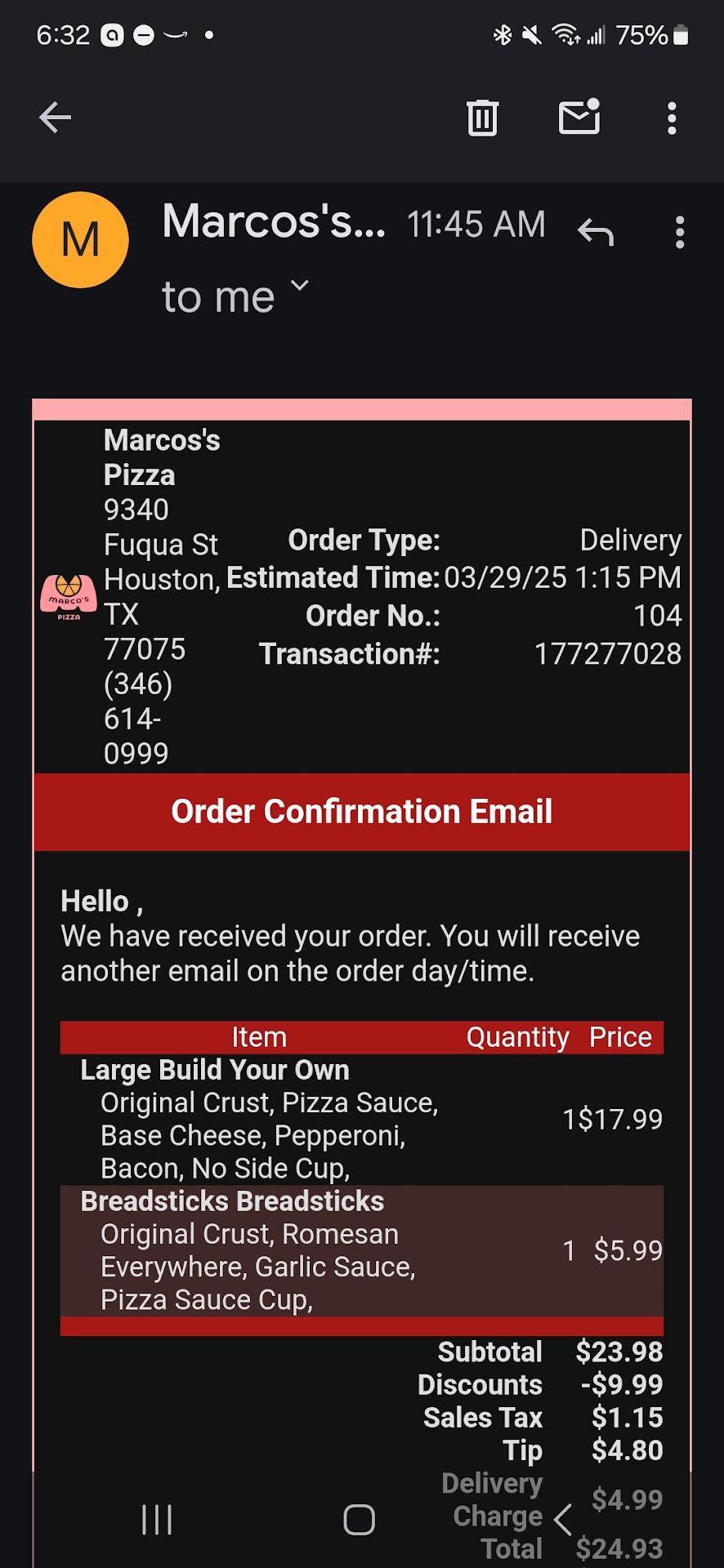Open the sender's profile avatar

(80, 240)
